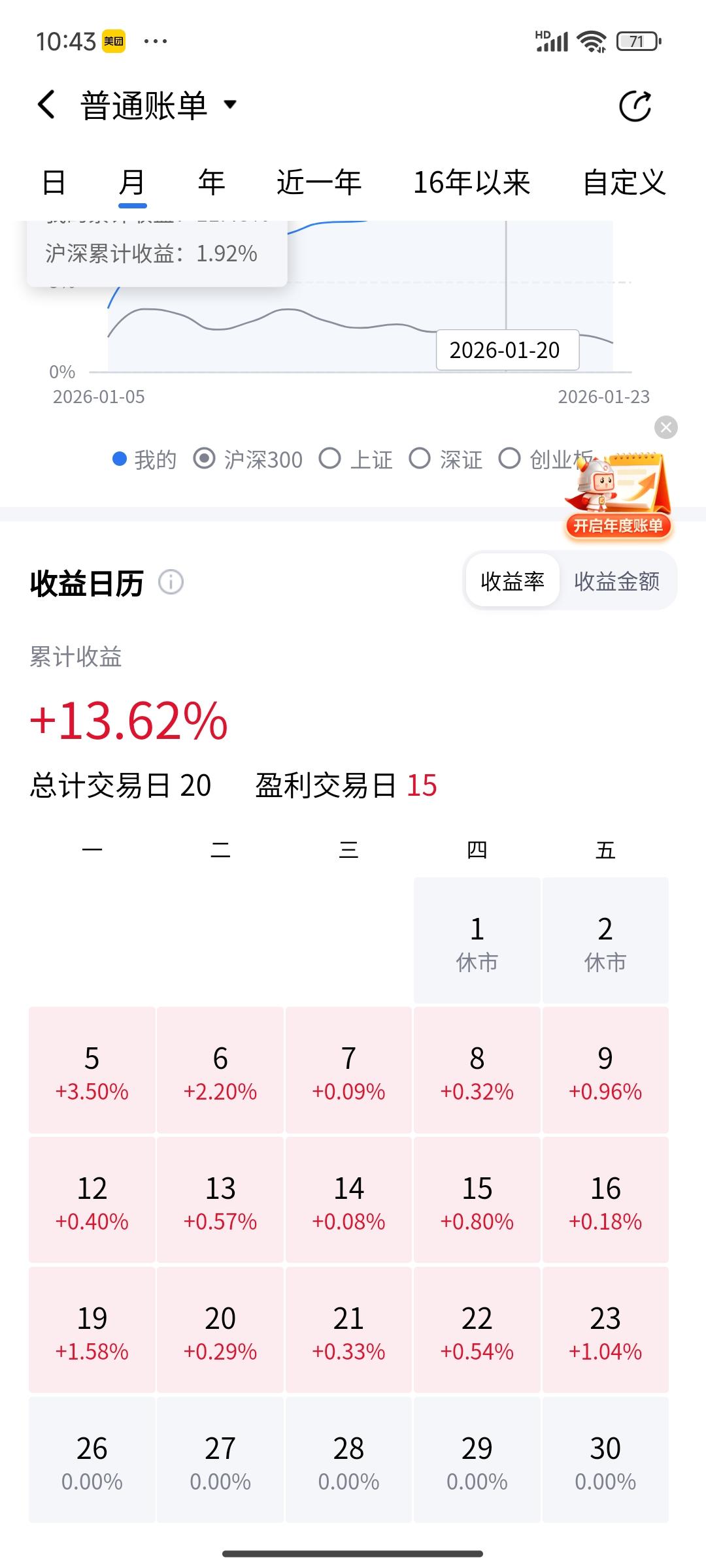The height and width of the screenshot is (1568, 706).
Task: Select the 自定义 time range
Action: (626, 183)
